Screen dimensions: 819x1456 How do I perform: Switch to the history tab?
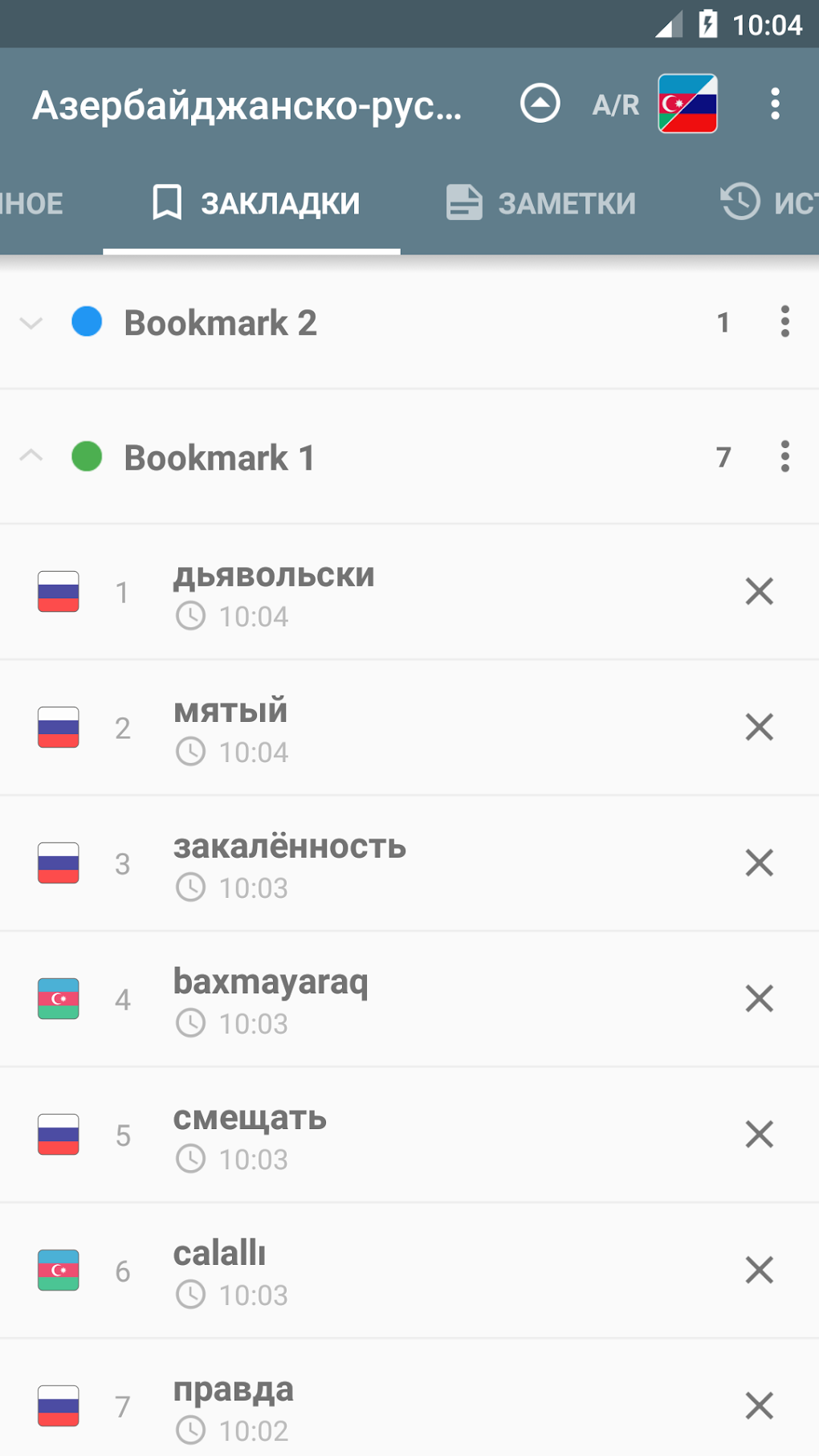[768, 203]
